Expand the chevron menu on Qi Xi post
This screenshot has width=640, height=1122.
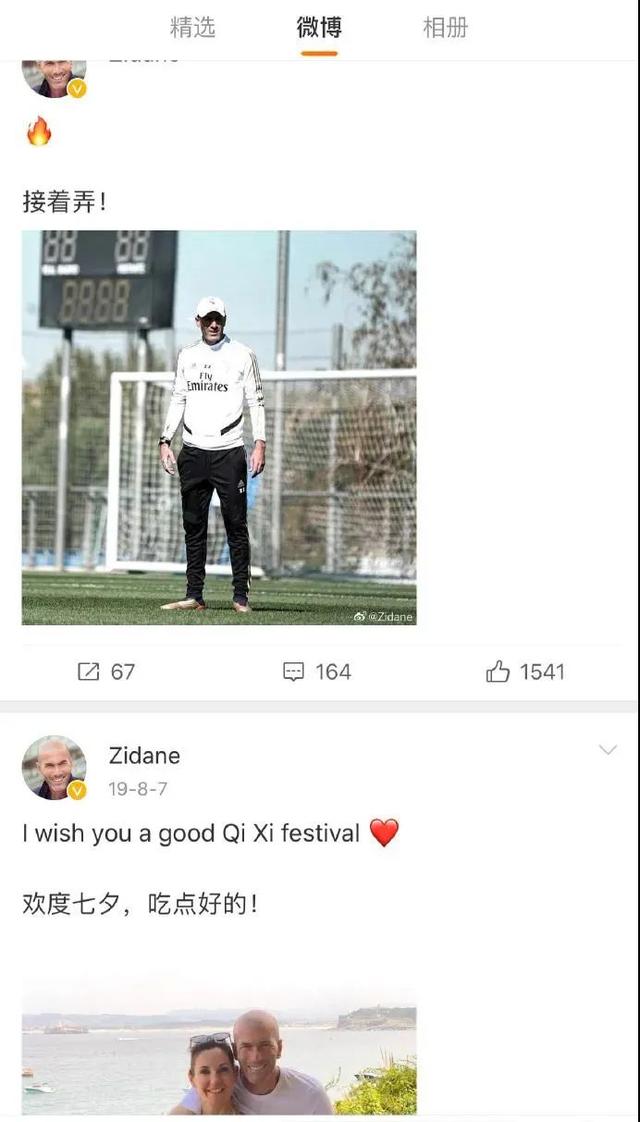tap(607, 750)
